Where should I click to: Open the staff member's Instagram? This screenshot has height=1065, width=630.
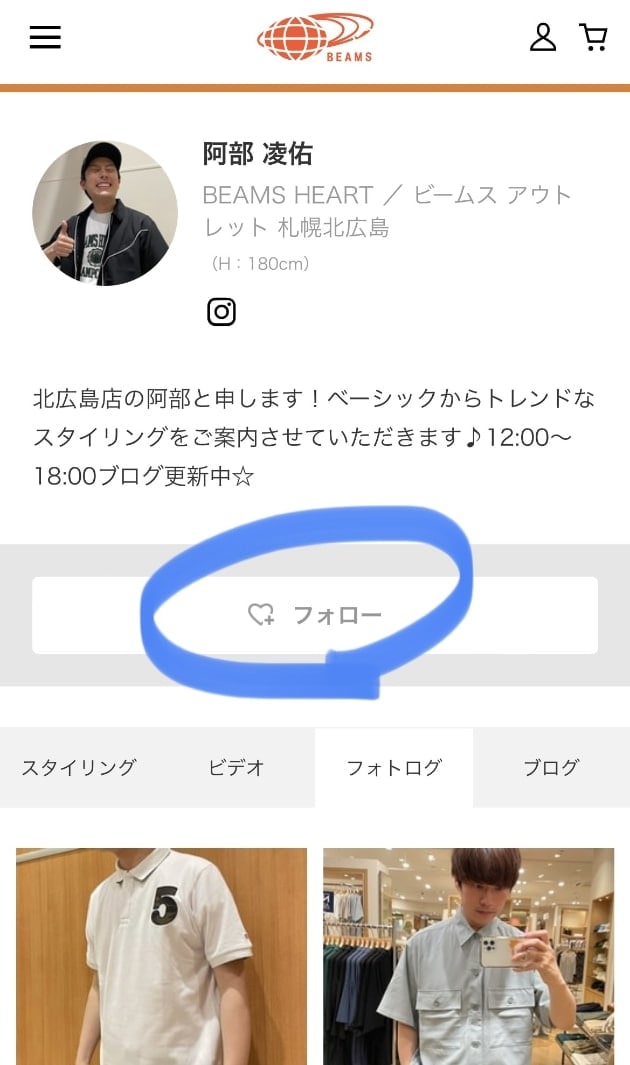click(221, 312)
